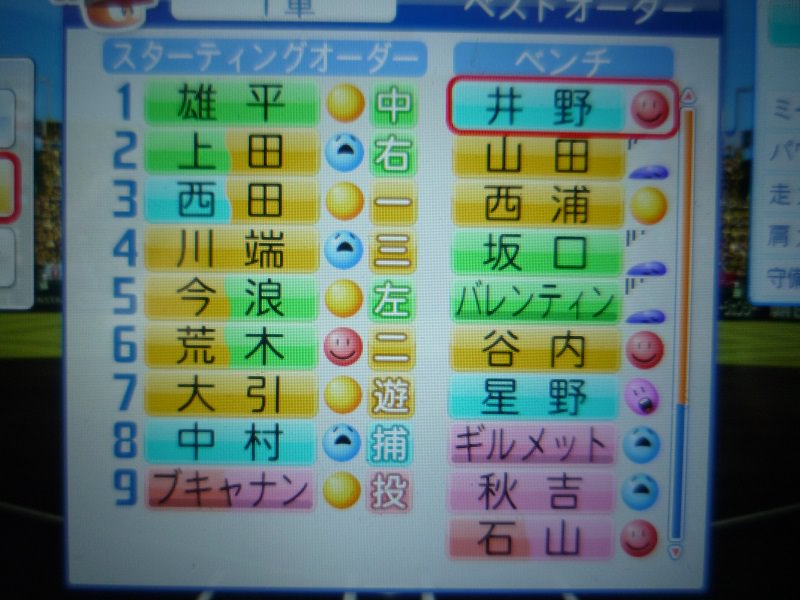Viewport: 800px width, 600px height.
Task: Select pitcher ブキャナン
Action: [x=232, y=490]
